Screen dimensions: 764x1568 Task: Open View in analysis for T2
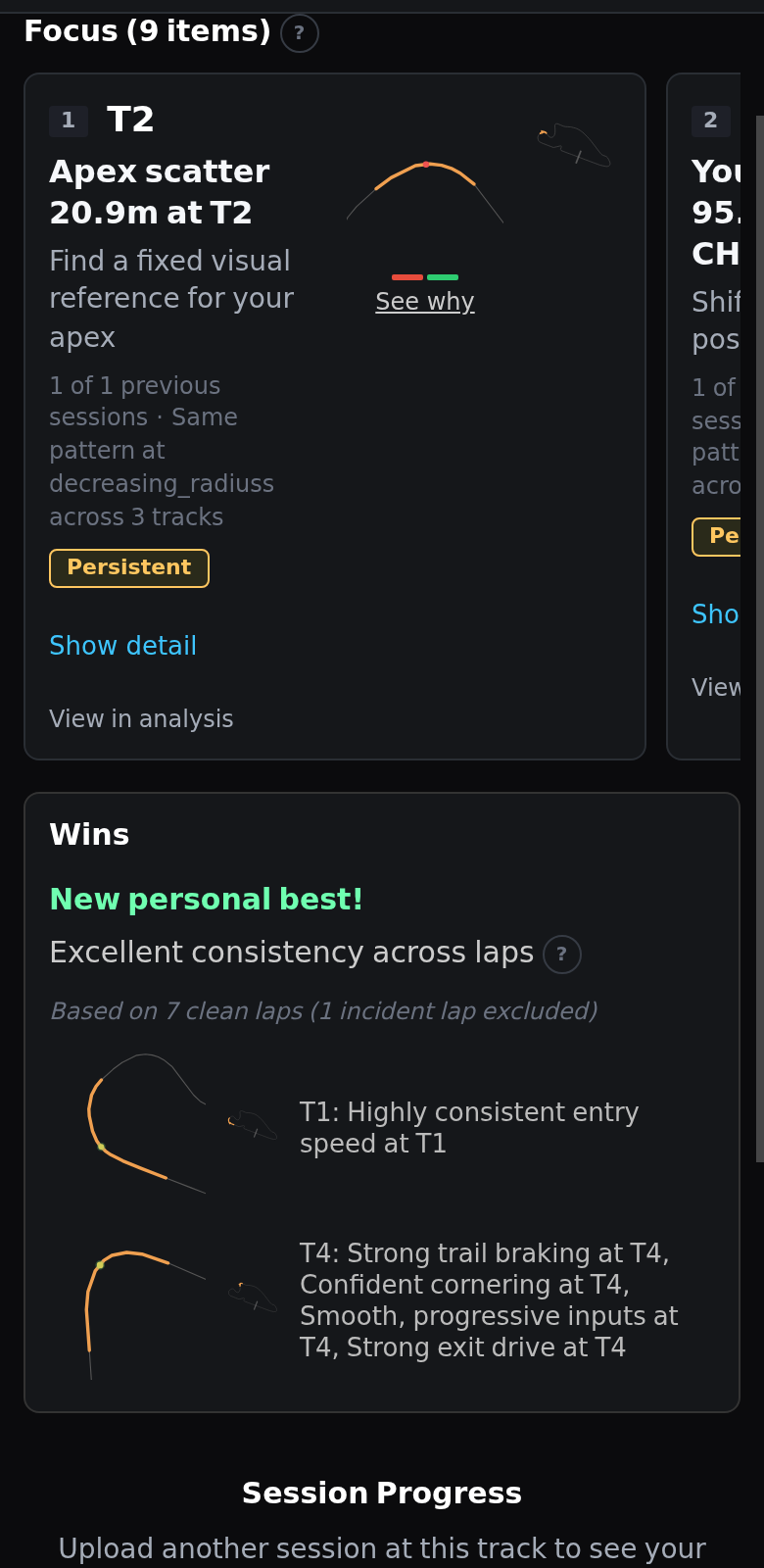(141, 719)
